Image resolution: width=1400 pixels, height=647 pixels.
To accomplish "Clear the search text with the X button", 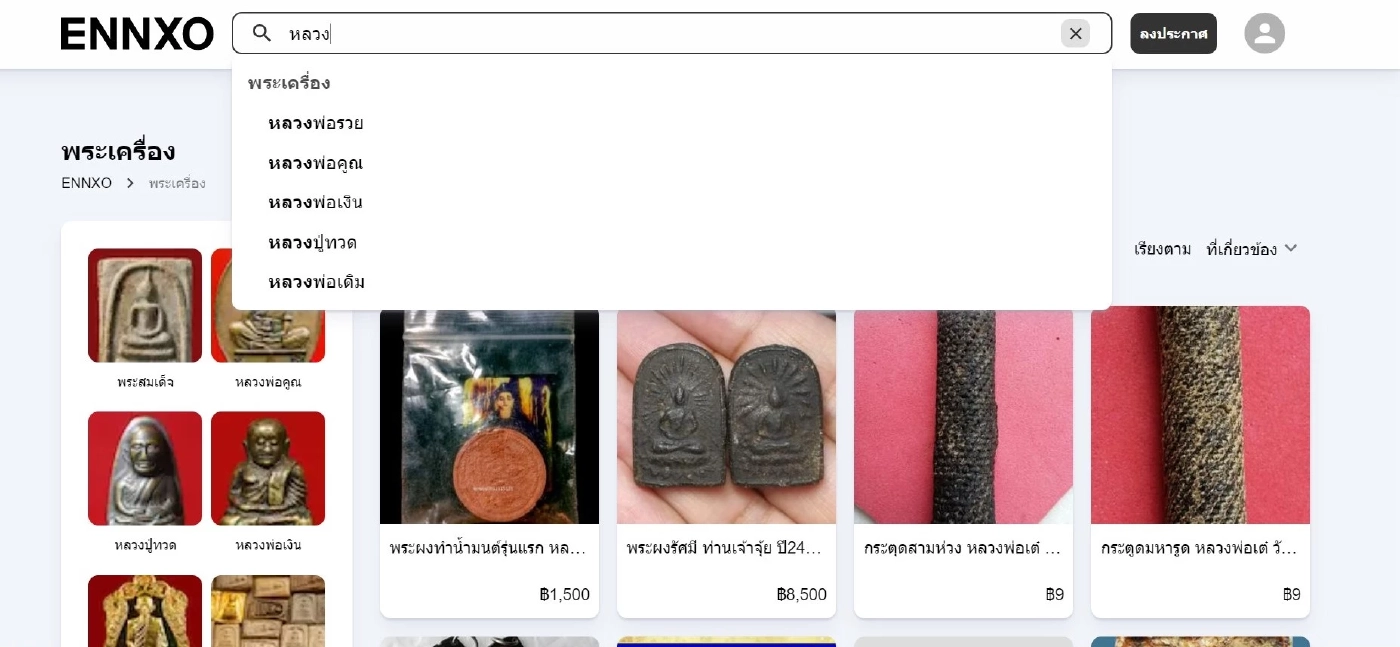I will click(x=1075, y=34).
